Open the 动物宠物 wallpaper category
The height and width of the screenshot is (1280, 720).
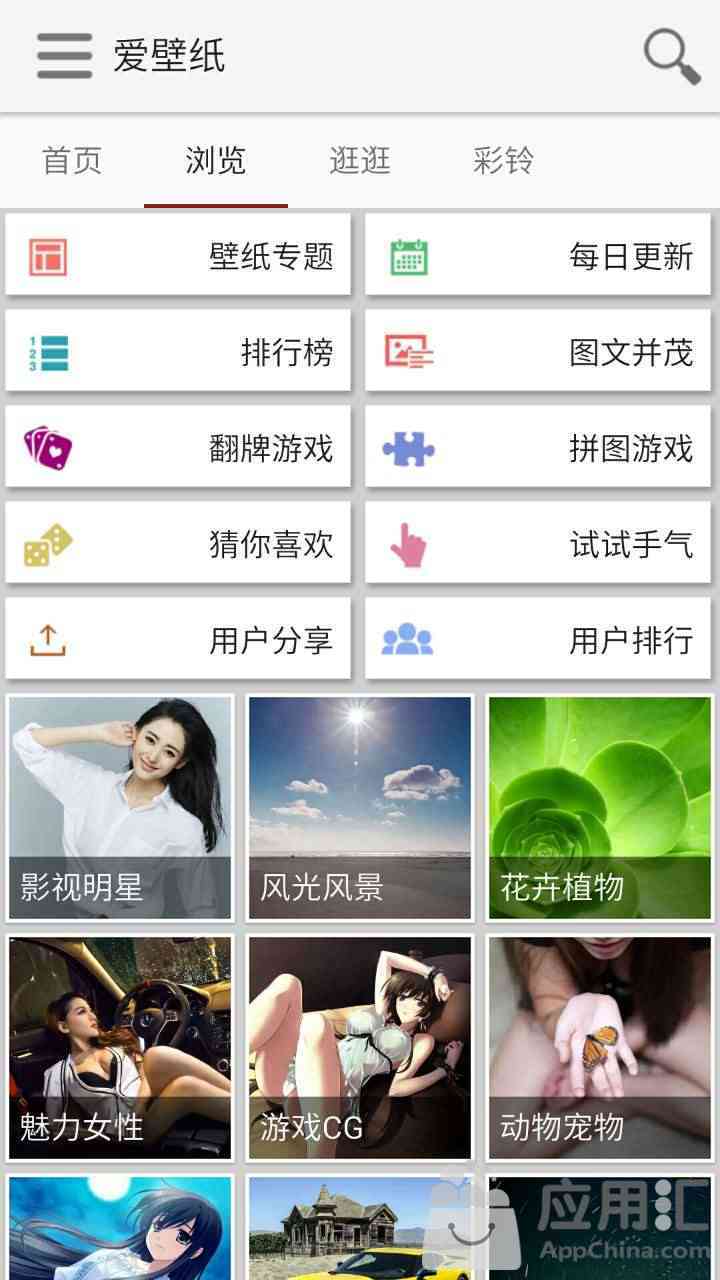[599, 1047]
